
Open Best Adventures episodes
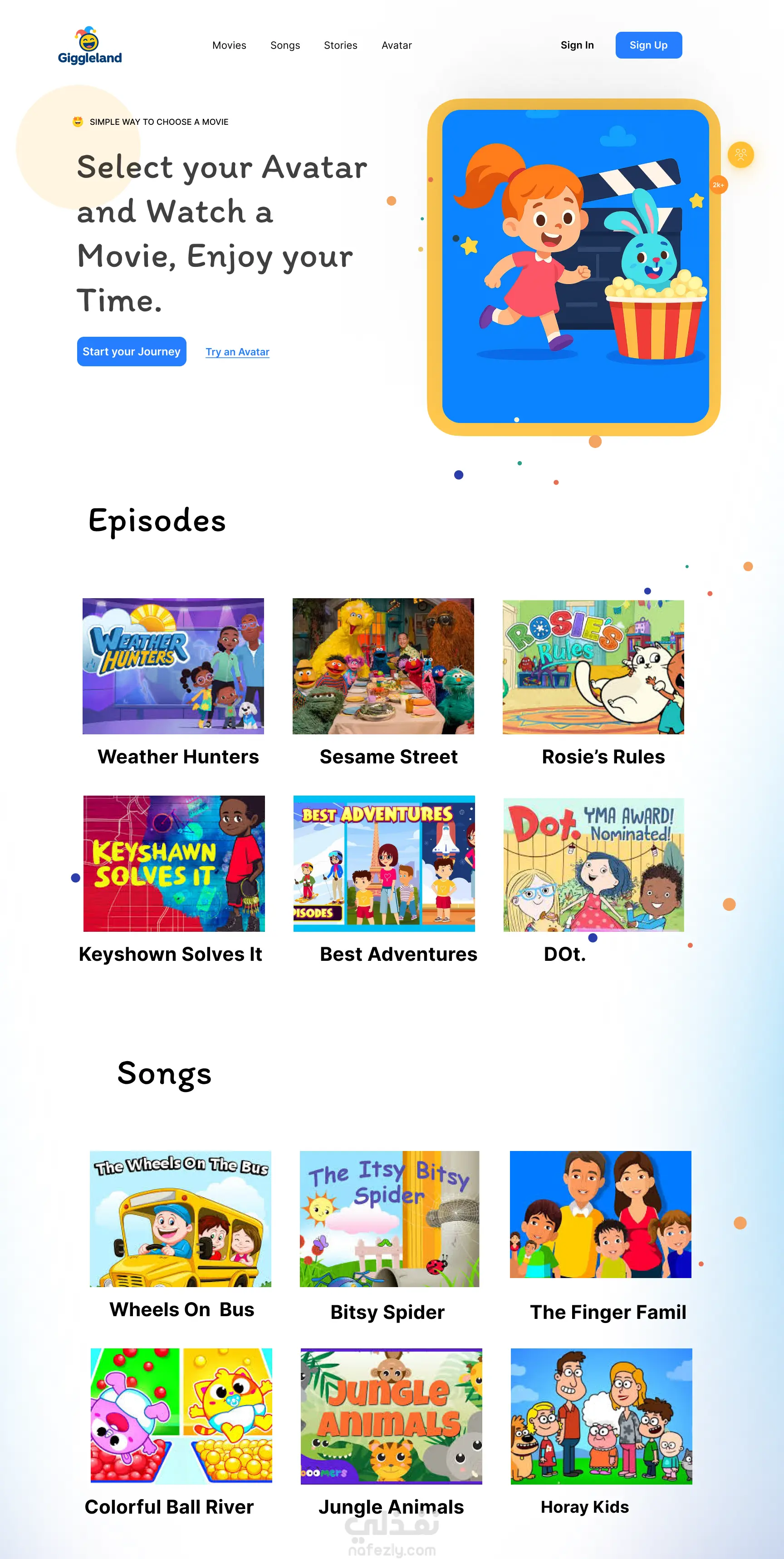tap(383, 863)
